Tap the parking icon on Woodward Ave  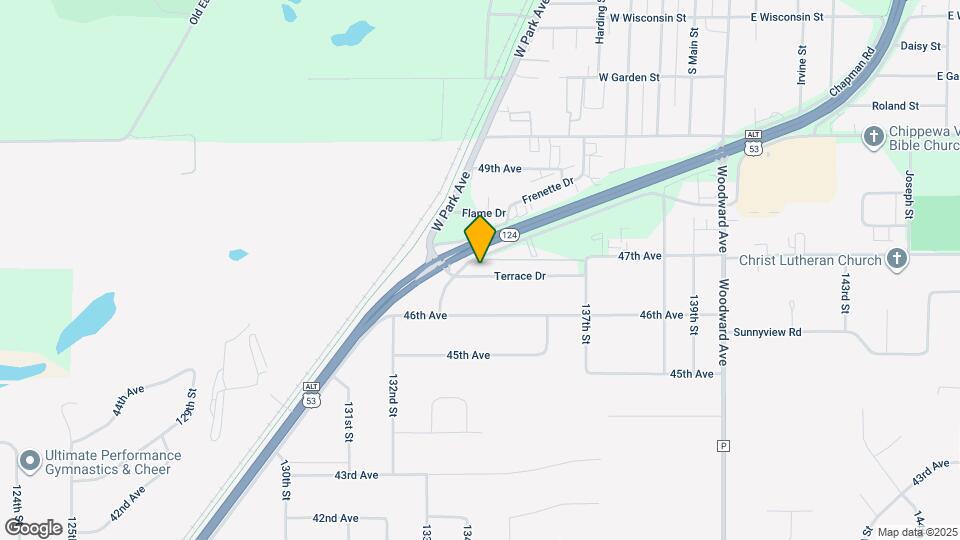tap(722, 445)
